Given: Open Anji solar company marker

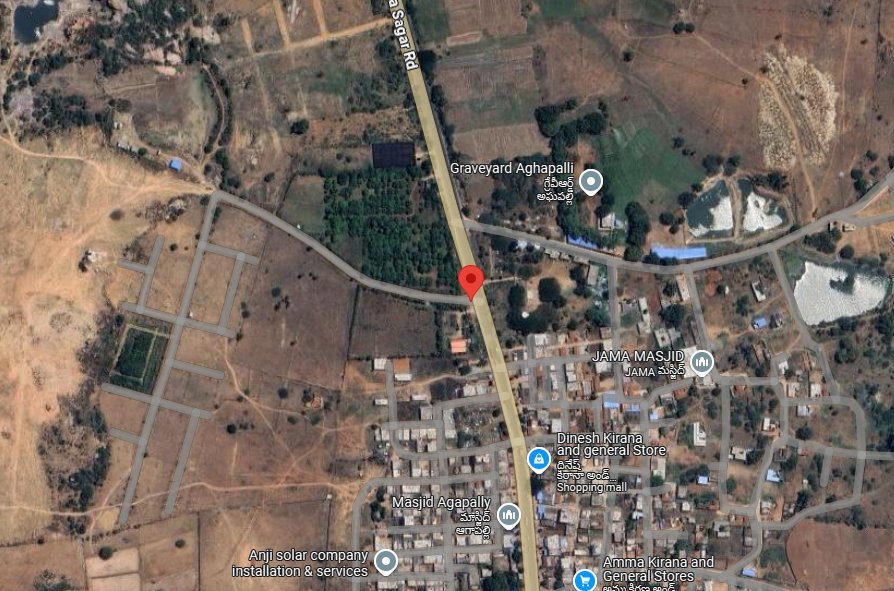Looking at the screenshot, I should click(386, 562).
